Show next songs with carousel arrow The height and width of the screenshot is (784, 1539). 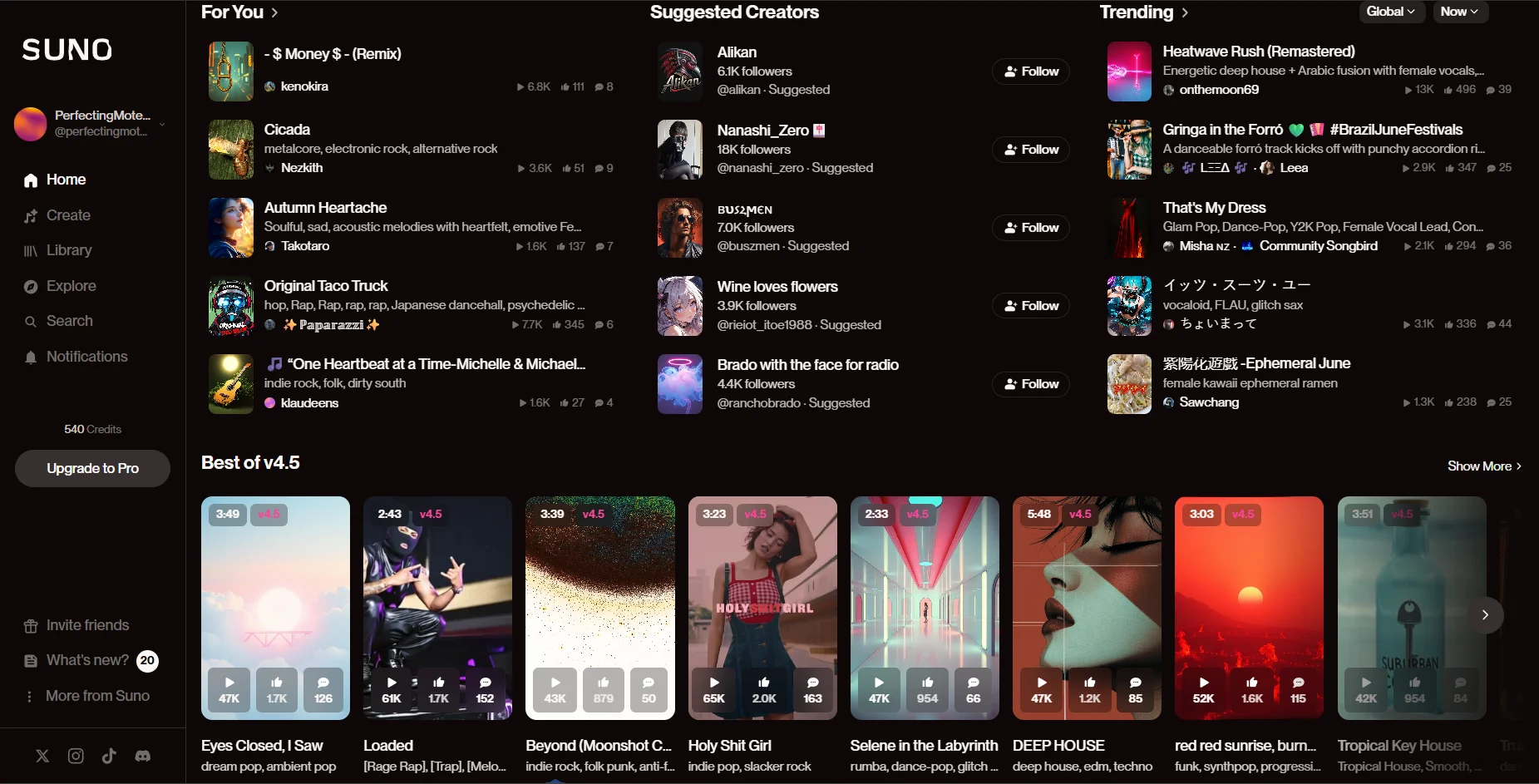pos(1485,615)
